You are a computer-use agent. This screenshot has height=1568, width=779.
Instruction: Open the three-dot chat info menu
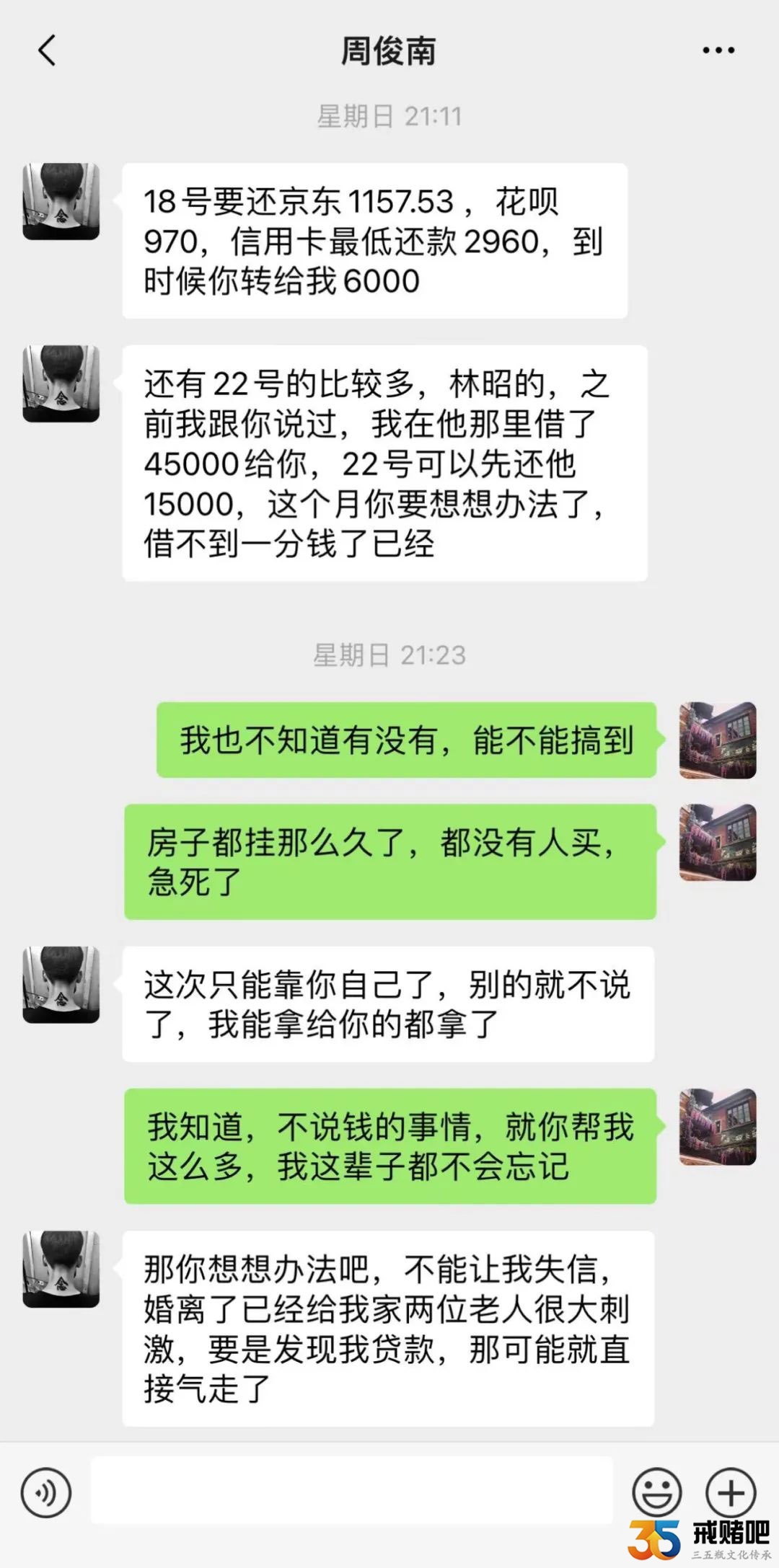(x=718, y=50)
